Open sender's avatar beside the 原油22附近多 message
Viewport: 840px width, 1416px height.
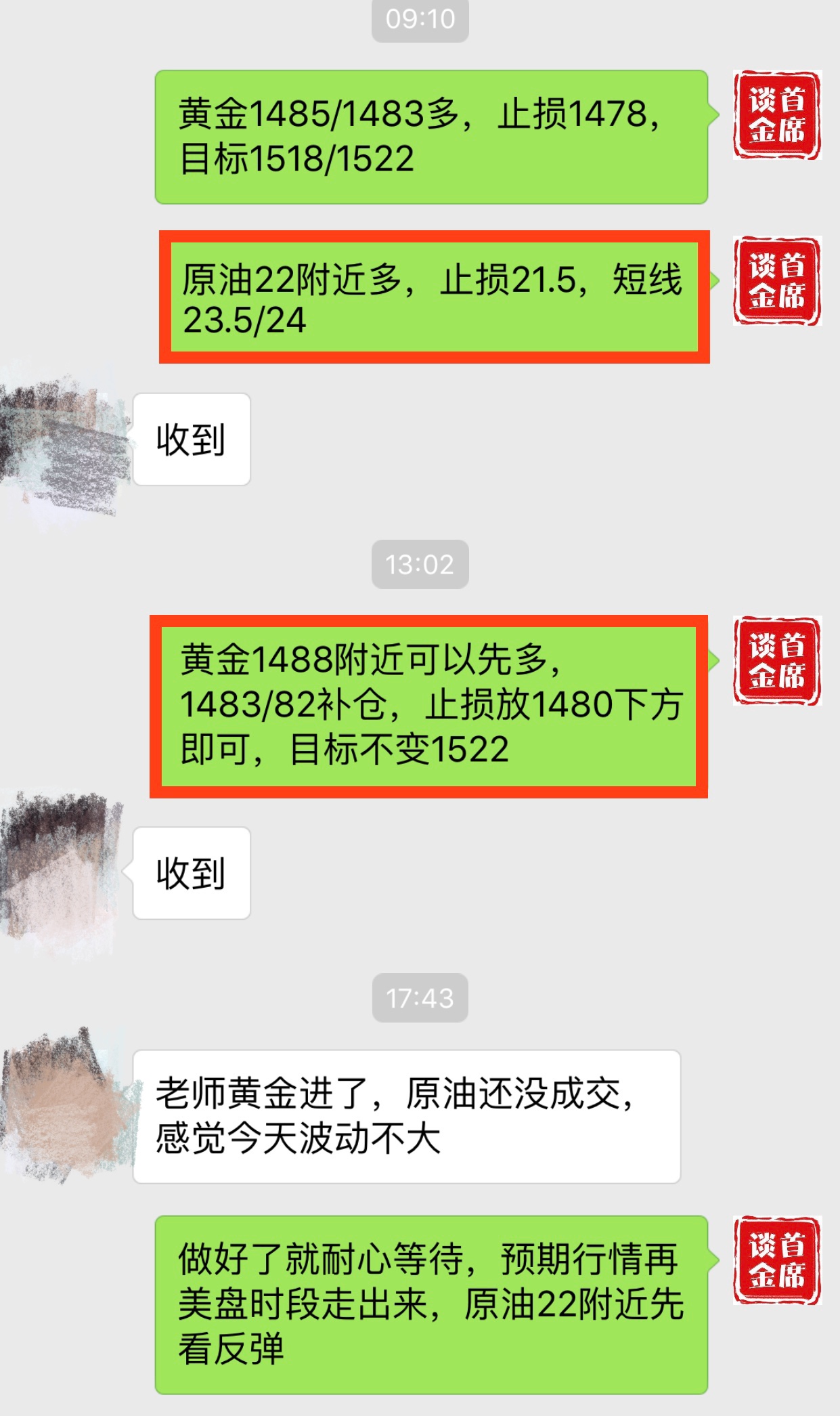point(776,281)
